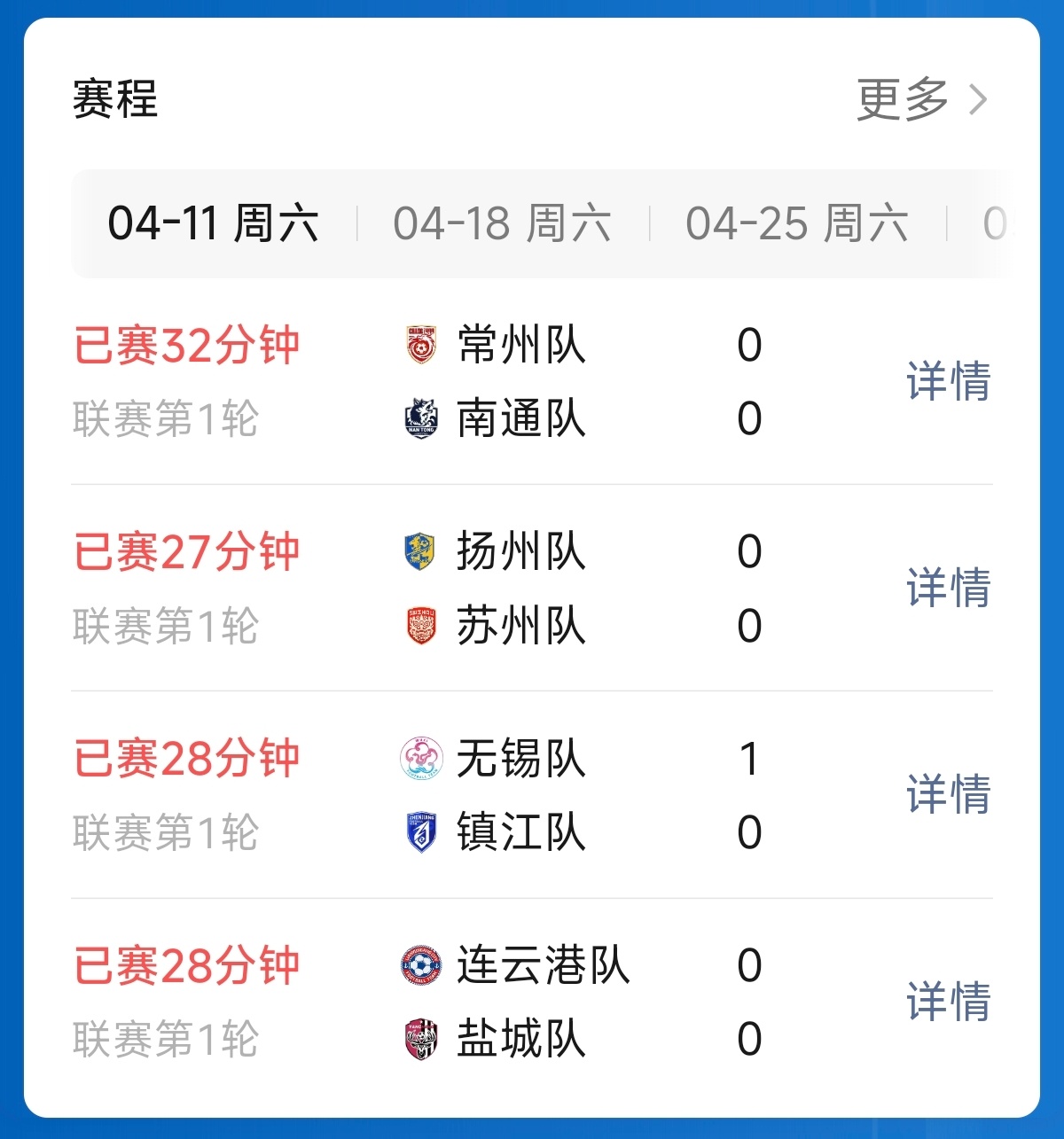The image size is (1064, 1139).
Task: Click the 已赛32分钟 match status
Action: [x=187, y=345]
